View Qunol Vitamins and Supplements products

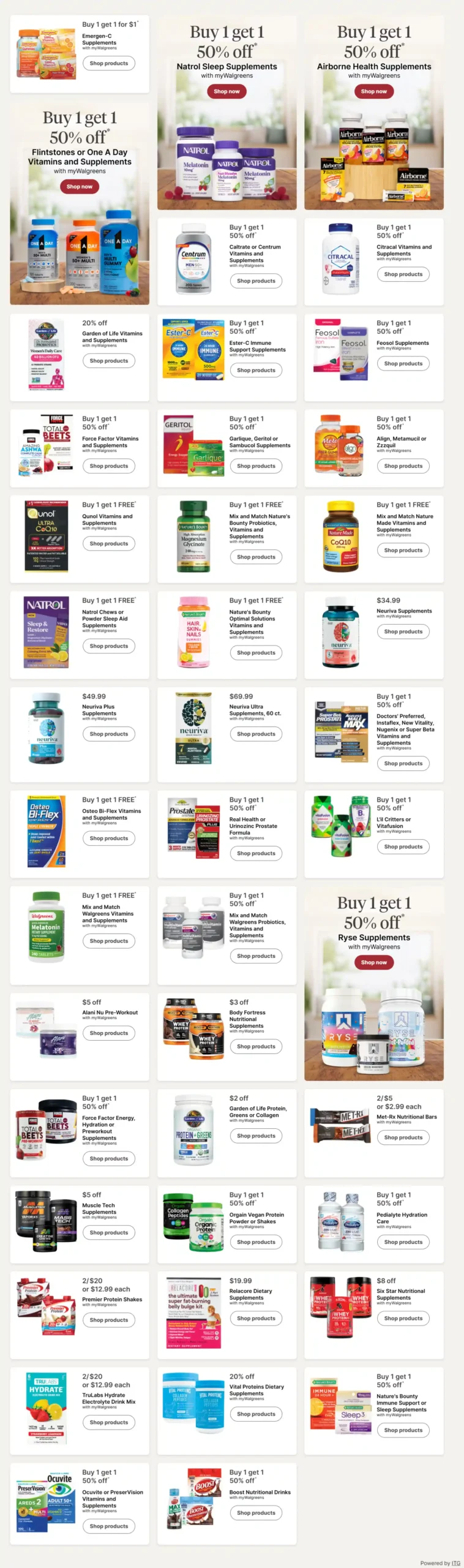coord(109,543)
